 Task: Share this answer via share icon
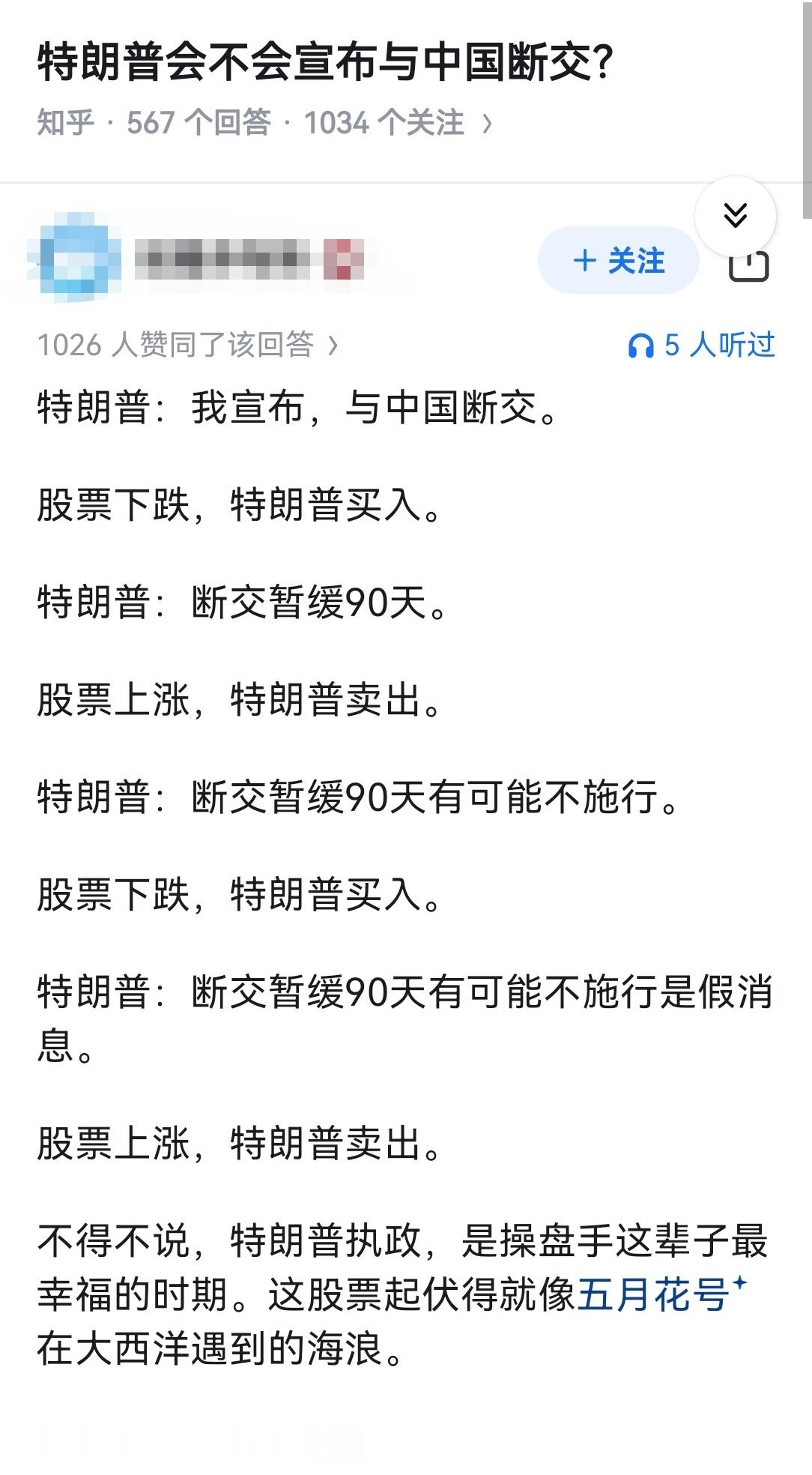click(749, 267)
